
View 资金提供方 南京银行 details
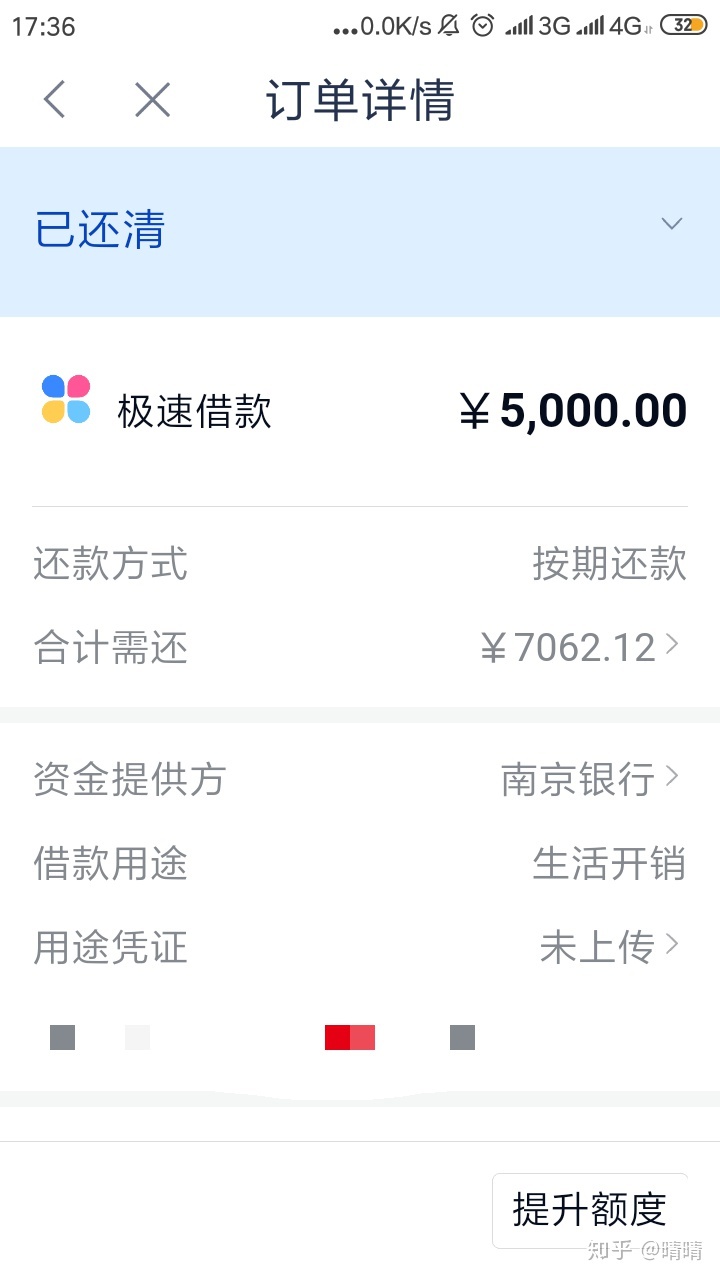pos(360,779)
